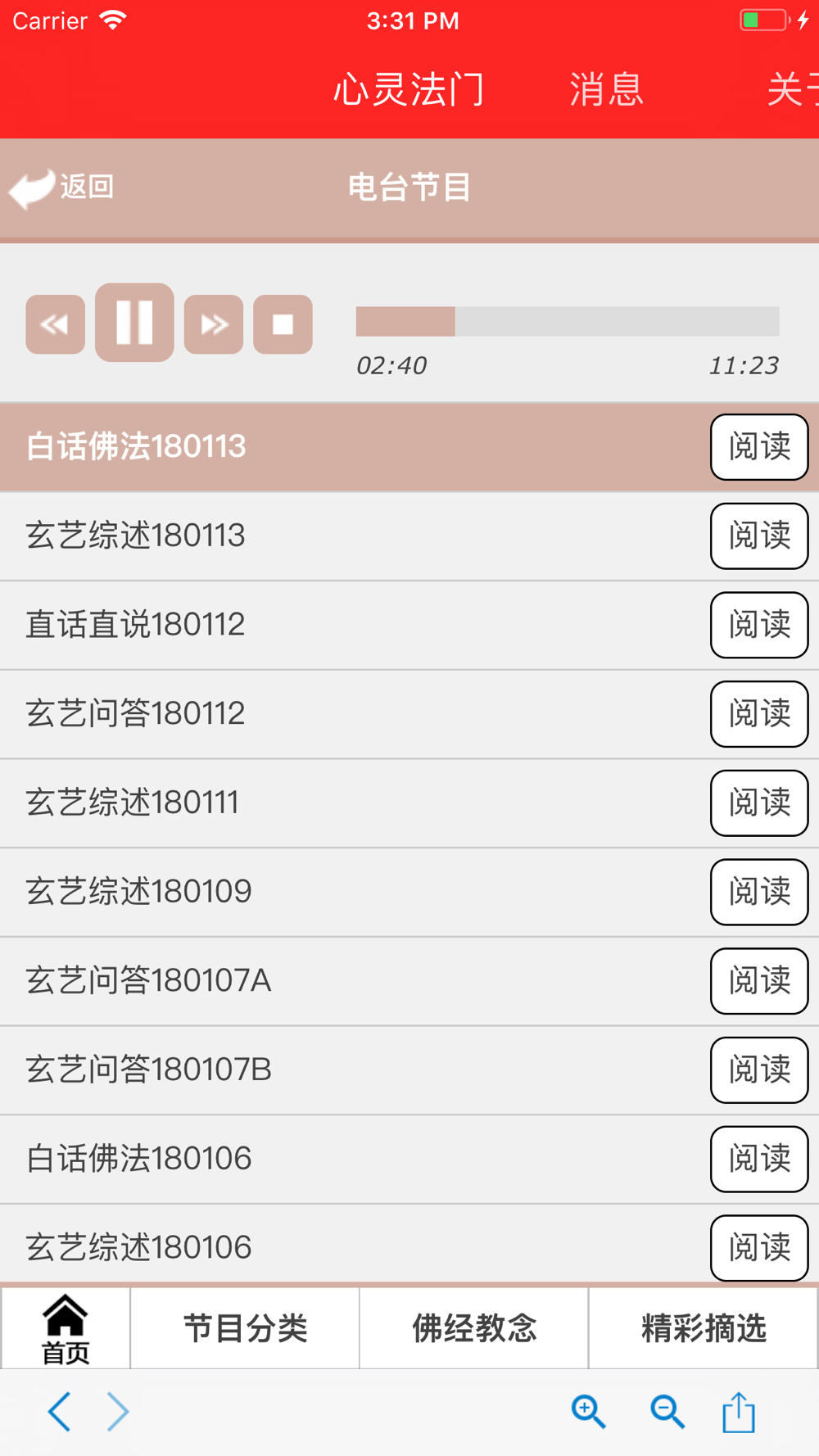Go to the 首页 home tab
This screenshot has height=1456, width=819.
coord(66,1328)
